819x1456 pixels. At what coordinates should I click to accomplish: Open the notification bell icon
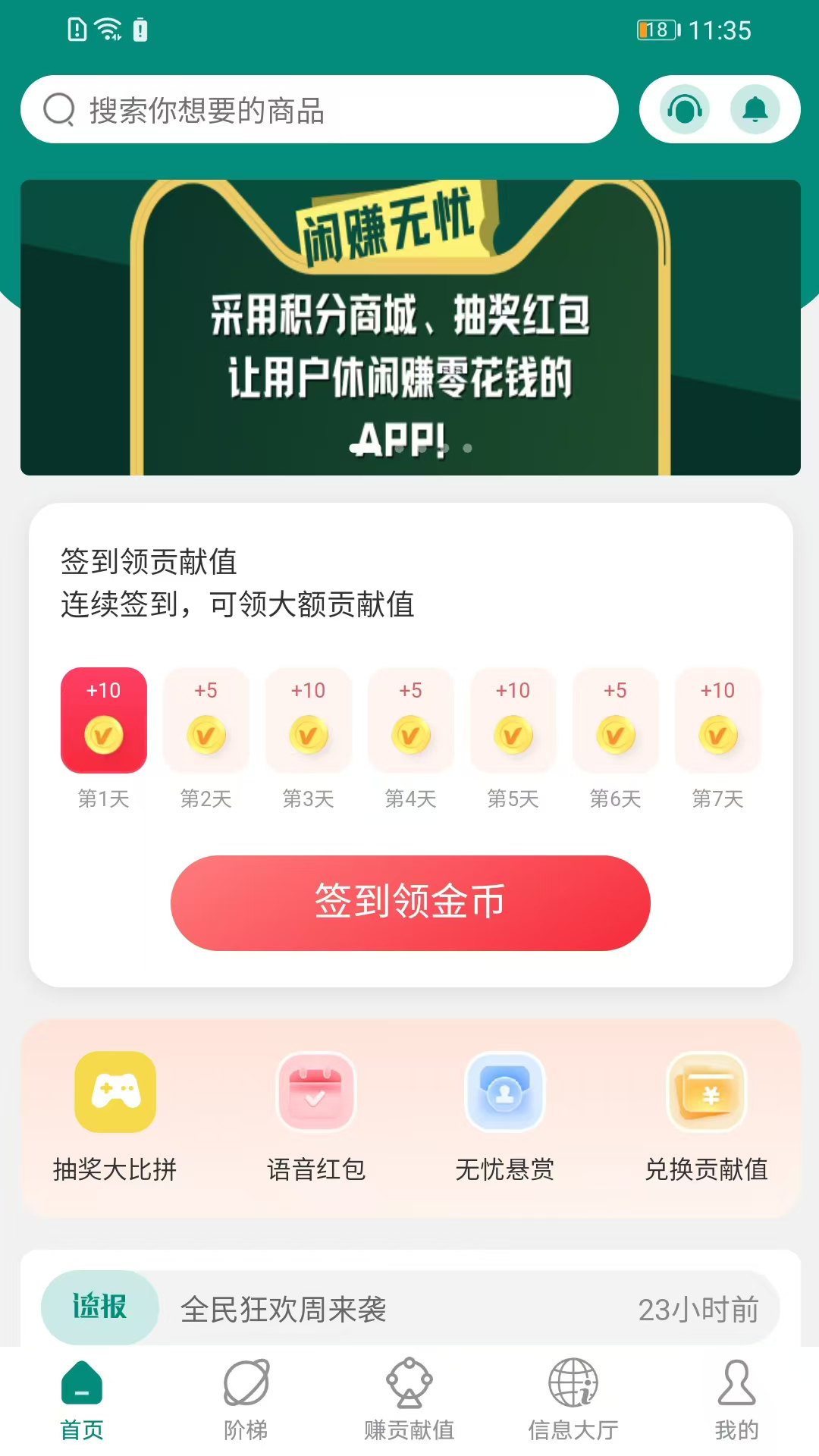754,109
